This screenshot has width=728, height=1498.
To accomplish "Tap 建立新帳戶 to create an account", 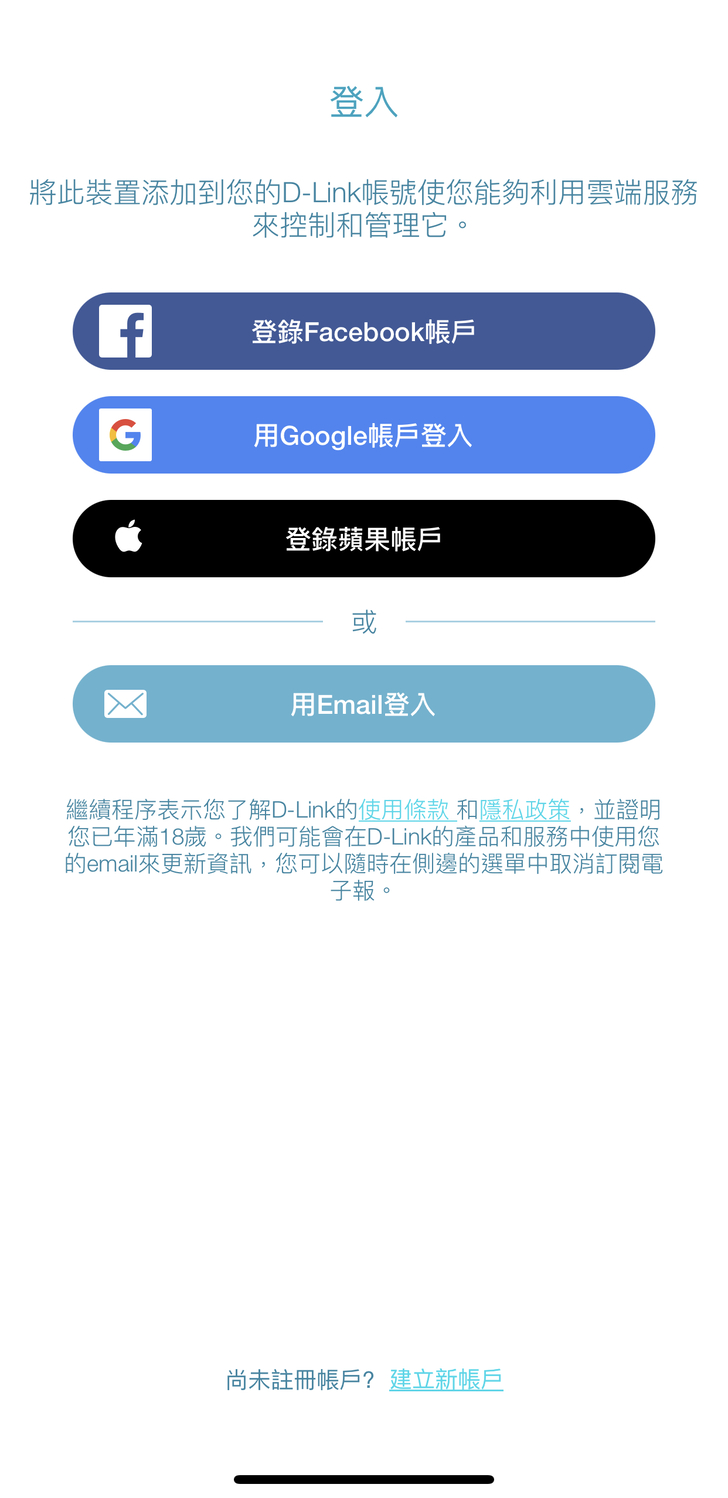I will (x=446, y=1380).
